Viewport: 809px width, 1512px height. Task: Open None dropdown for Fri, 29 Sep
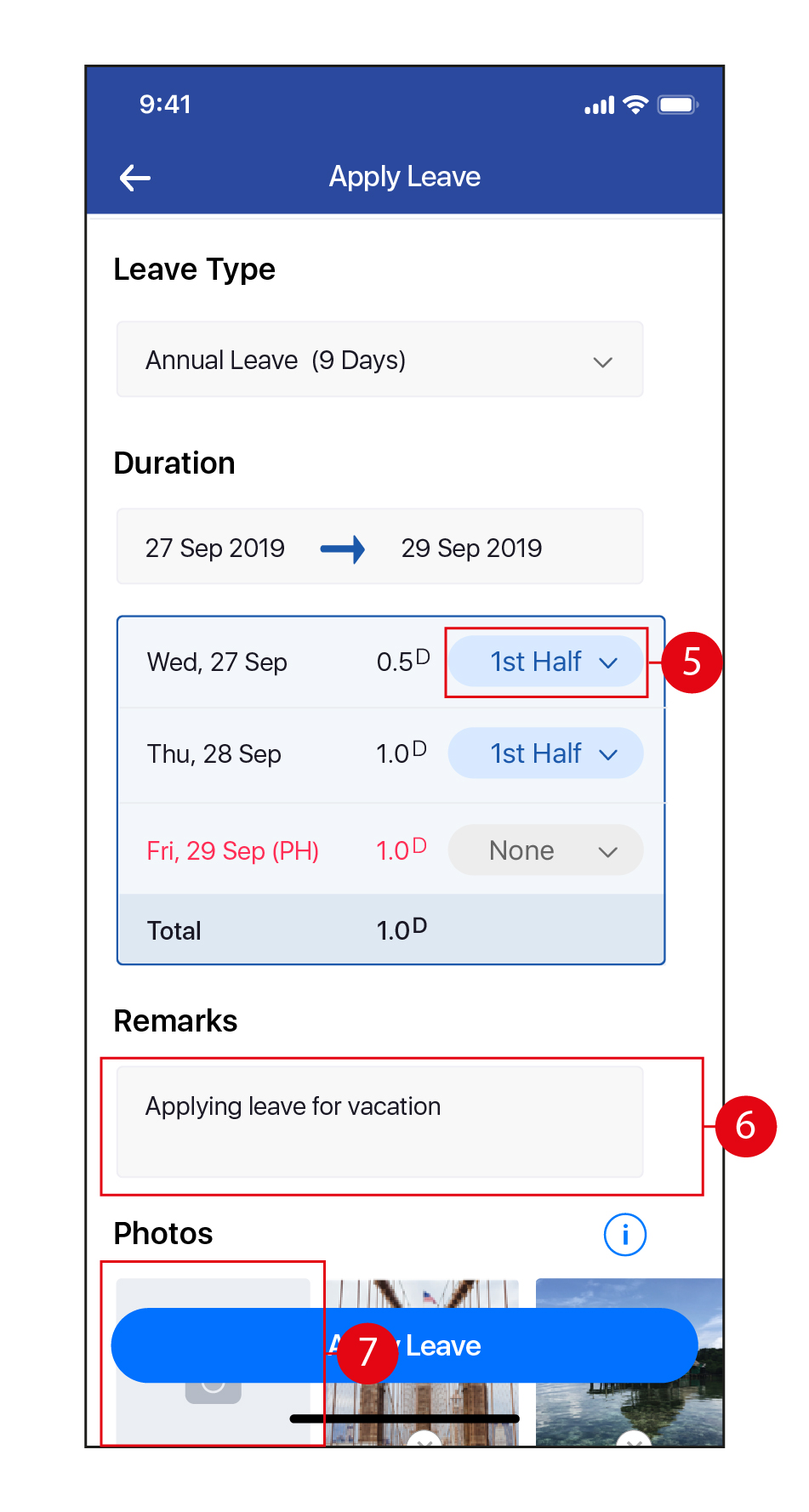pyautogui.click(x=545, y=850)
